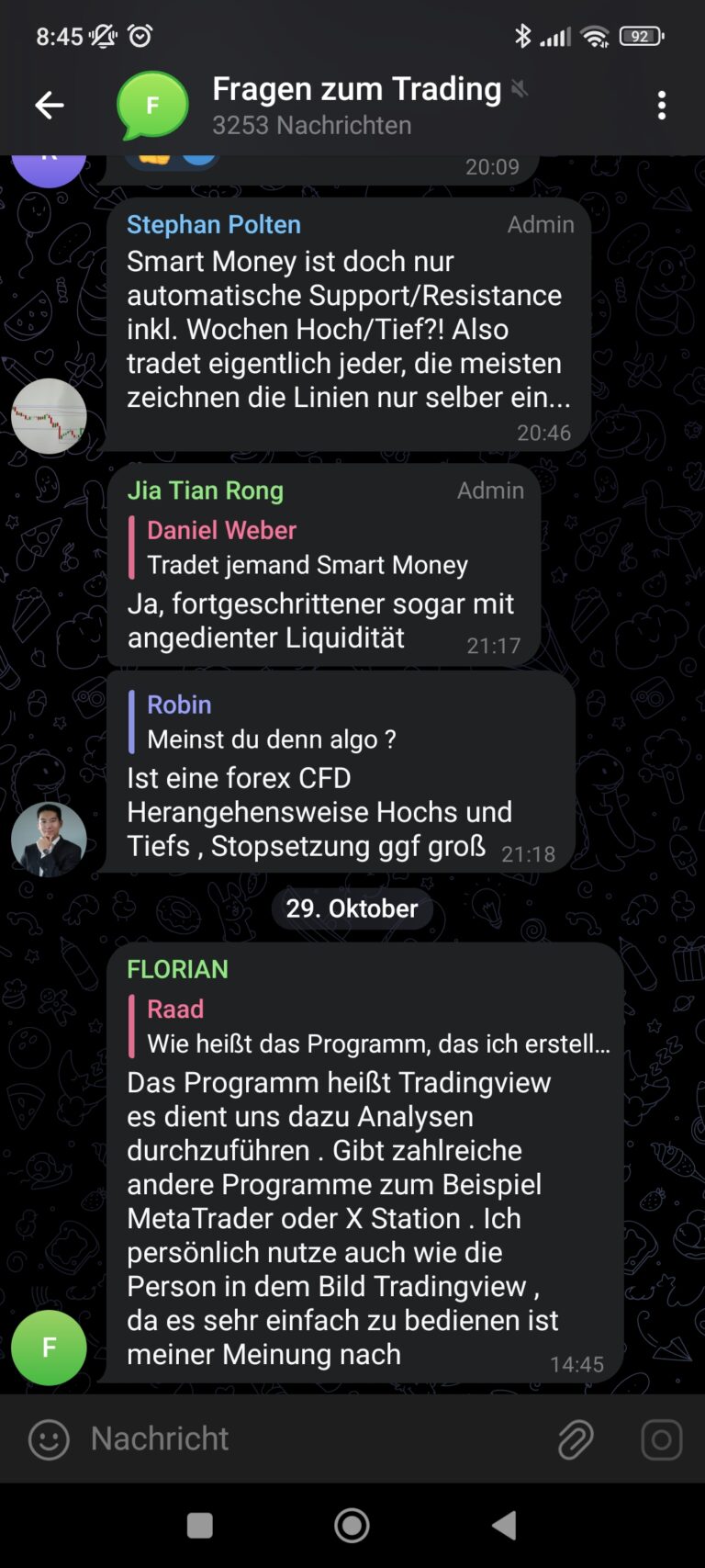Open the camera/video message icon
705x1568 pixels.
click(661, 1438)
